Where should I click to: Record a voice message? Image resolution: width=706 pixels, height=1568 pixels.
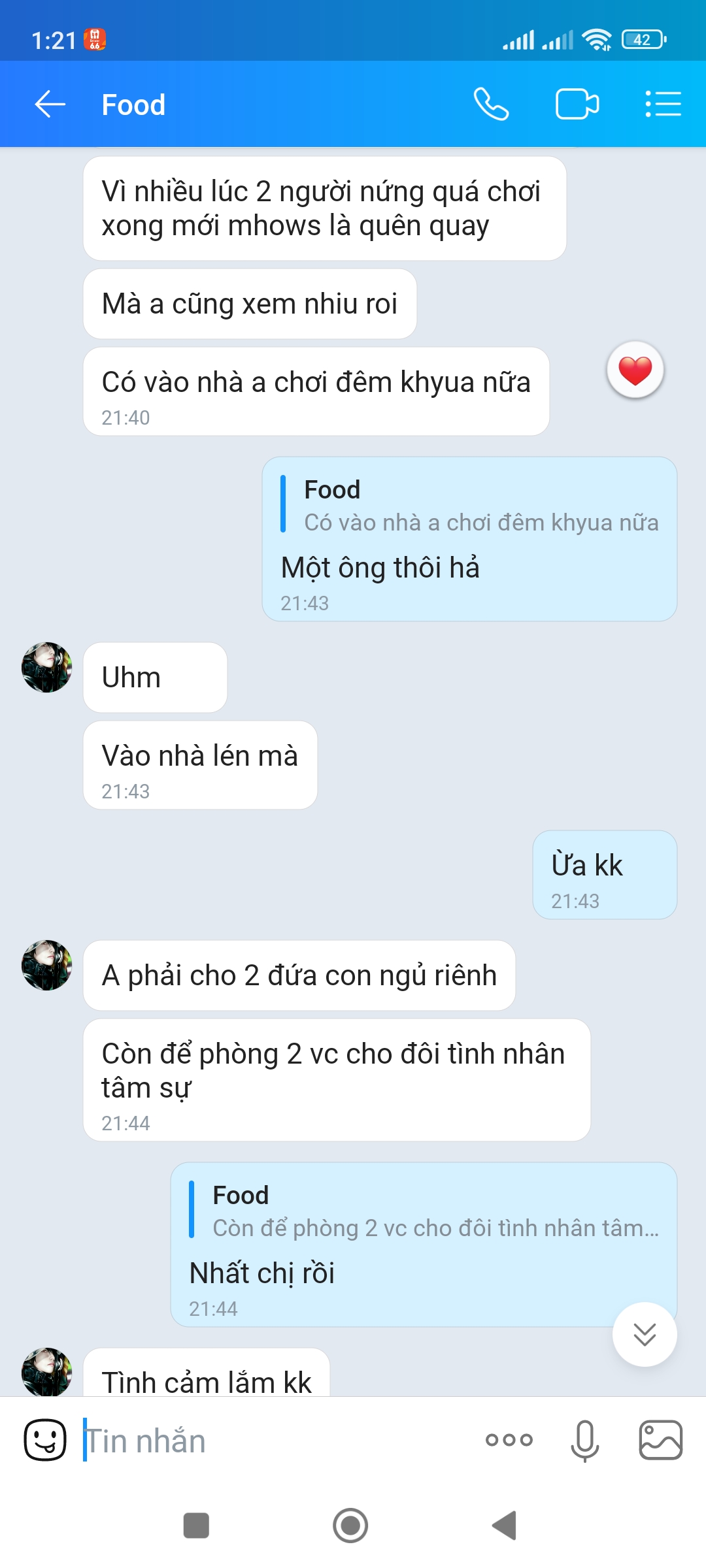tap(584, 1440)
